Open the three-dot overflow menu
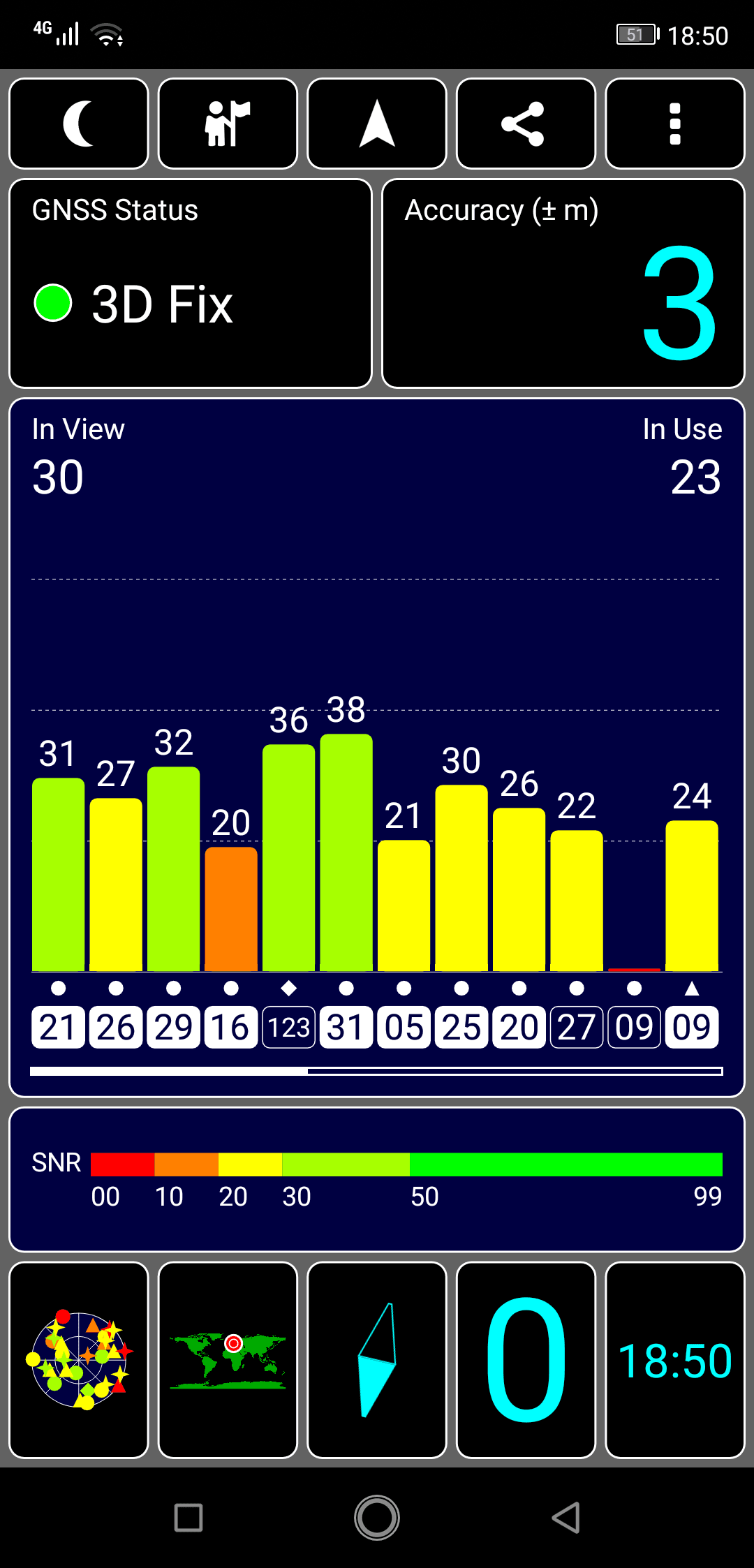 coord(675,124)
